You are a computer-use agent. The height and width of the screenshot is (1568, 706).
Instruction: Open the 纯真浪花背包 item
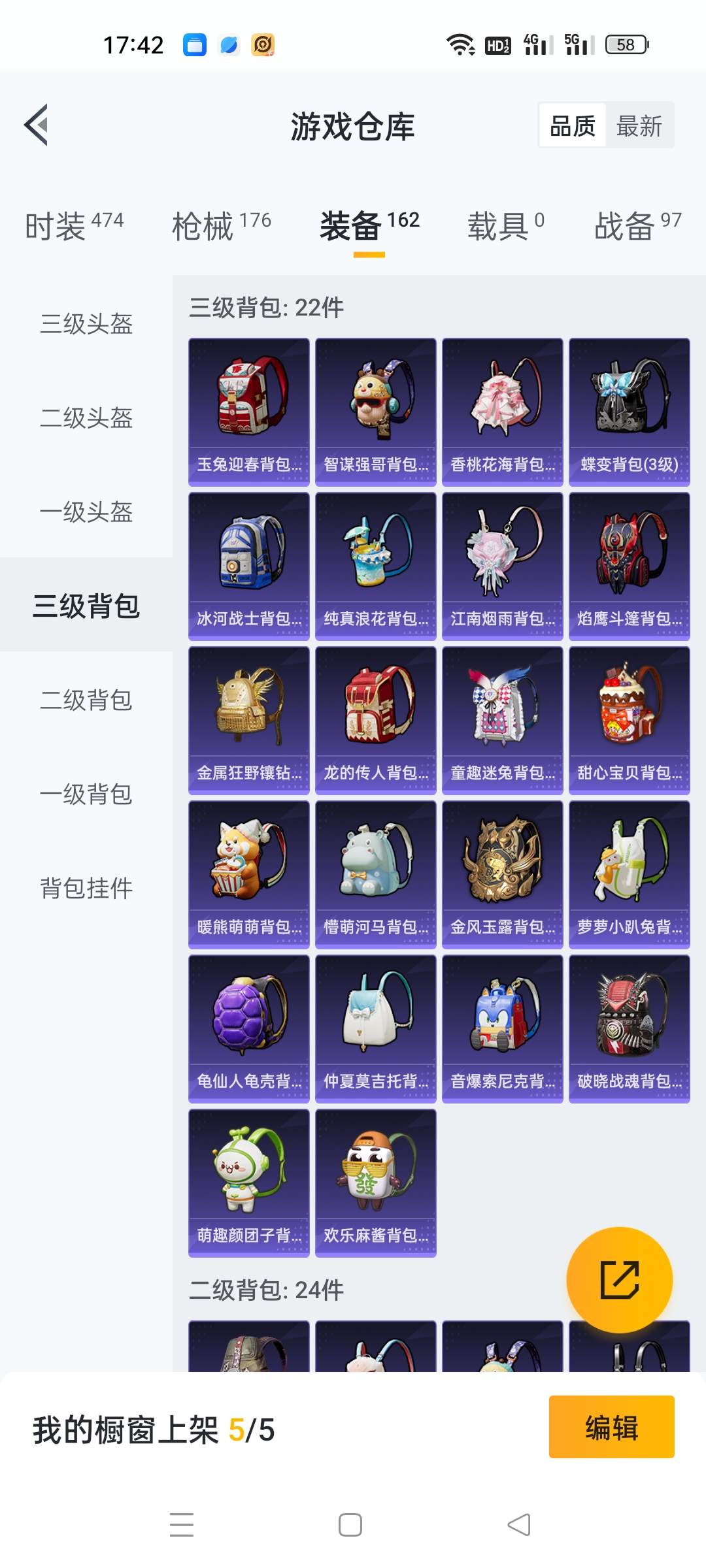[376, 566]
